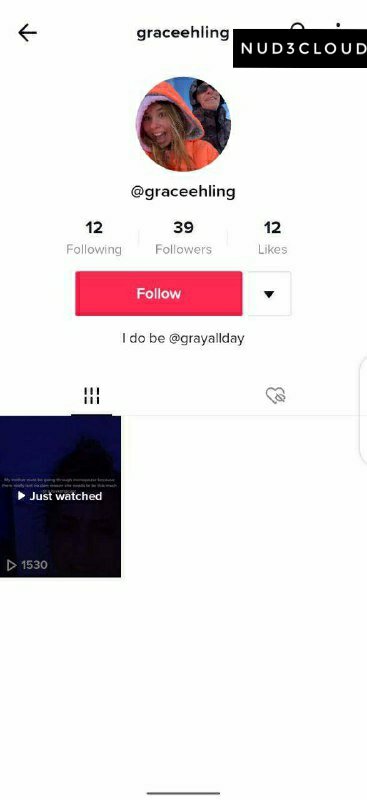Switch to the videos grid tab
This screenshot has width=367, height=800.
pos(92,395)
